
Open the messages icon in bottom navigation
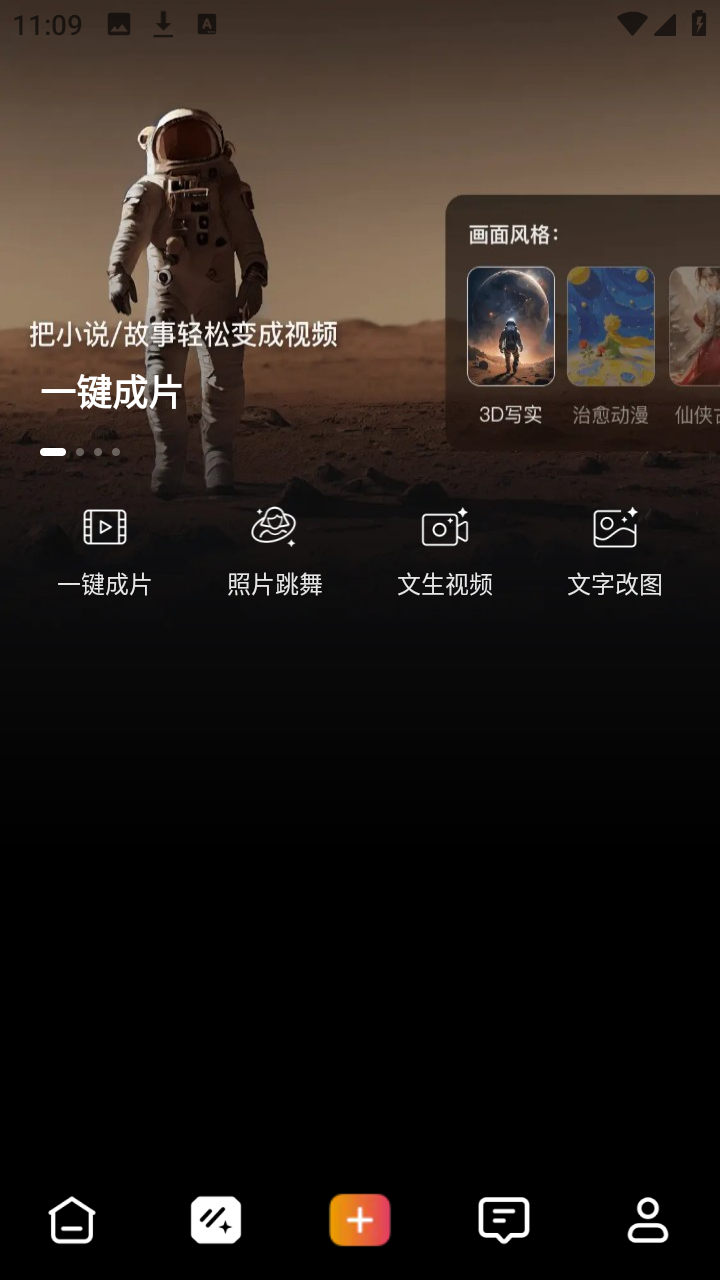504,1220
